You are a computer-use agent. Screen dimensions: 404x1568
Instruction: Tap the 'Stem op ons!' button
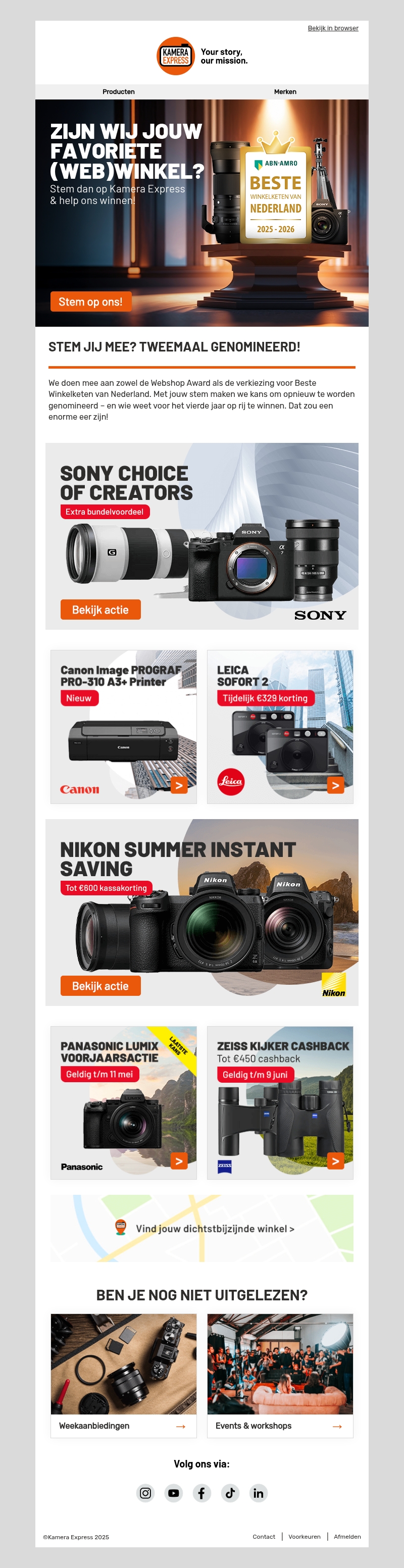click(x=91, y=302)
